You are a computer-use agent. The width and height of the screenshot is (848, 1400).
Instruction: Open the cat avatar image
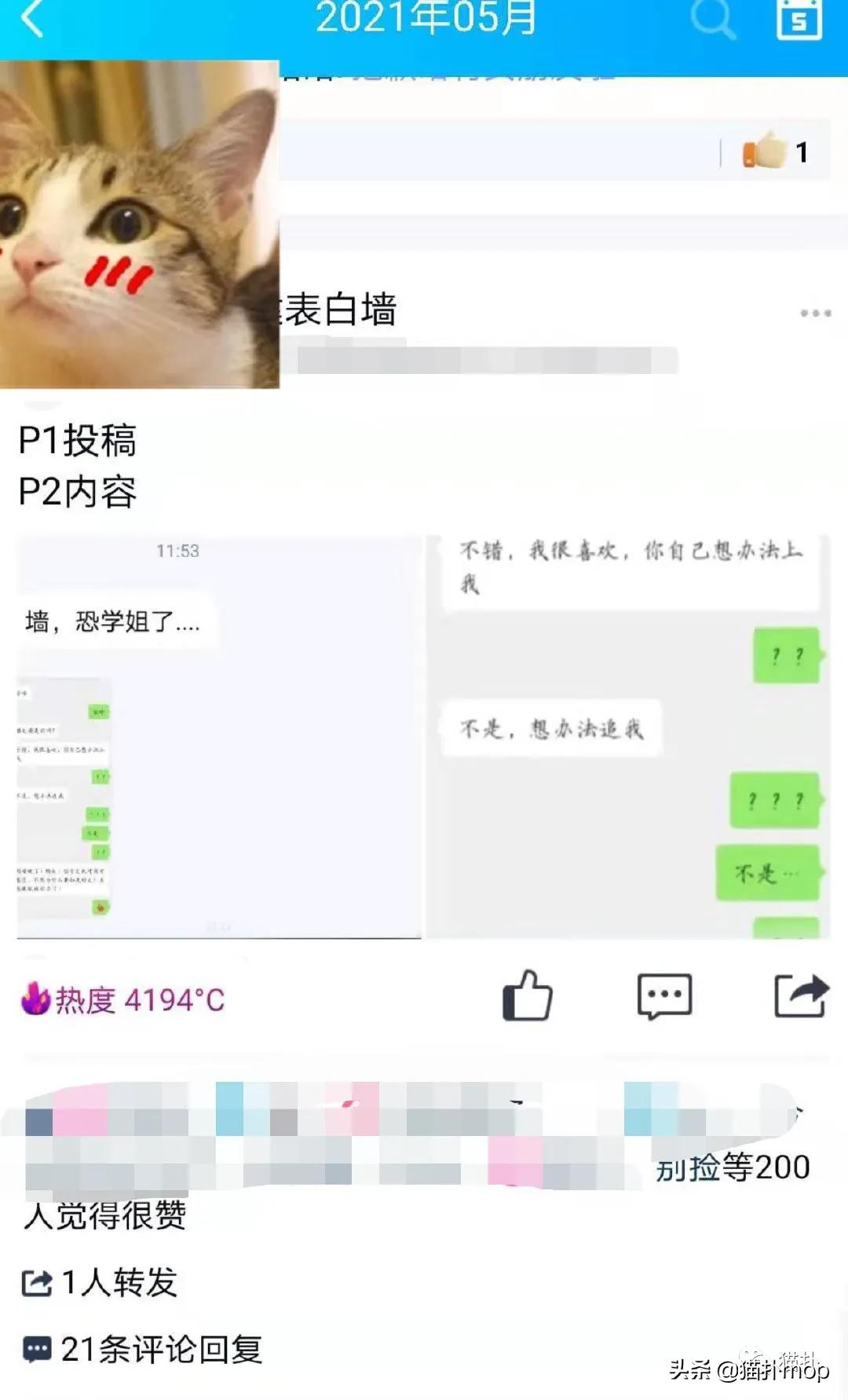coord(141,228)
